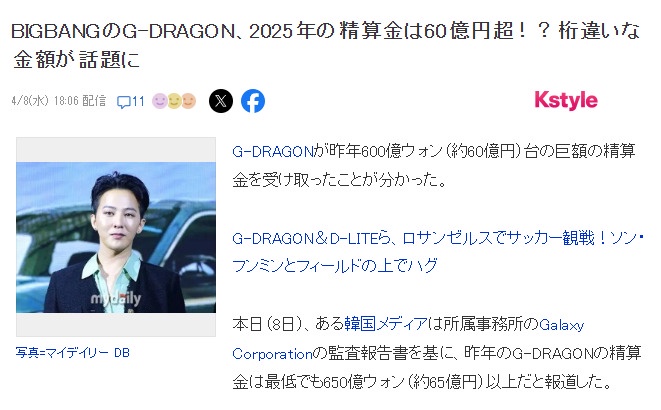Open the Kstyle publisher link
Screen dimensions: 661x410
(565, 100)
